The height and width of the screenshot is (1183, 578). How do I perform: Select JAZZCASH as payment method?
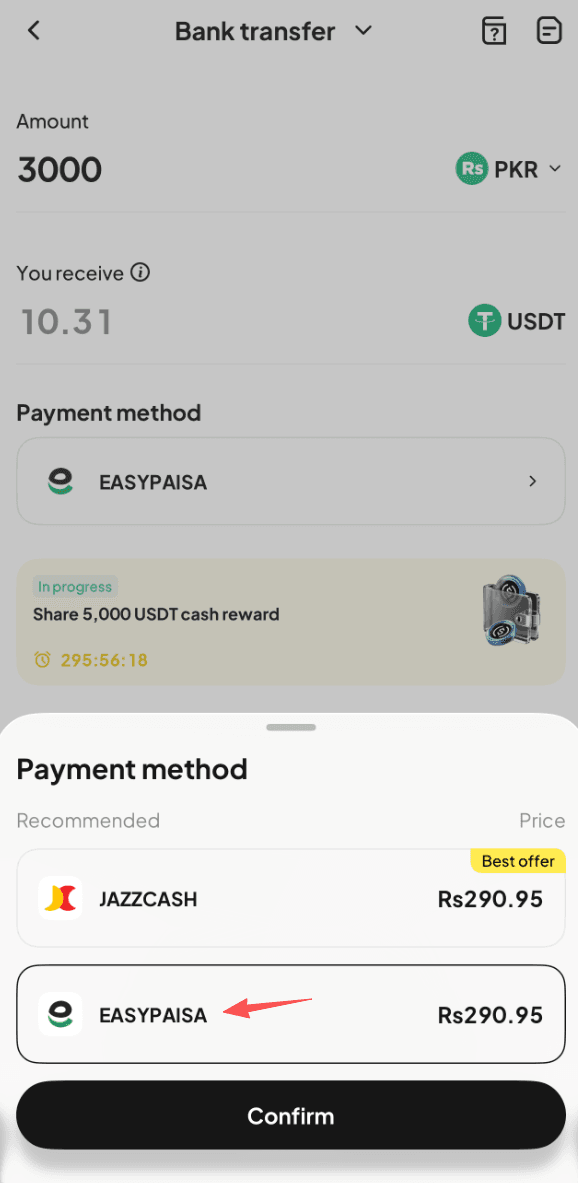tap(291, 898)
